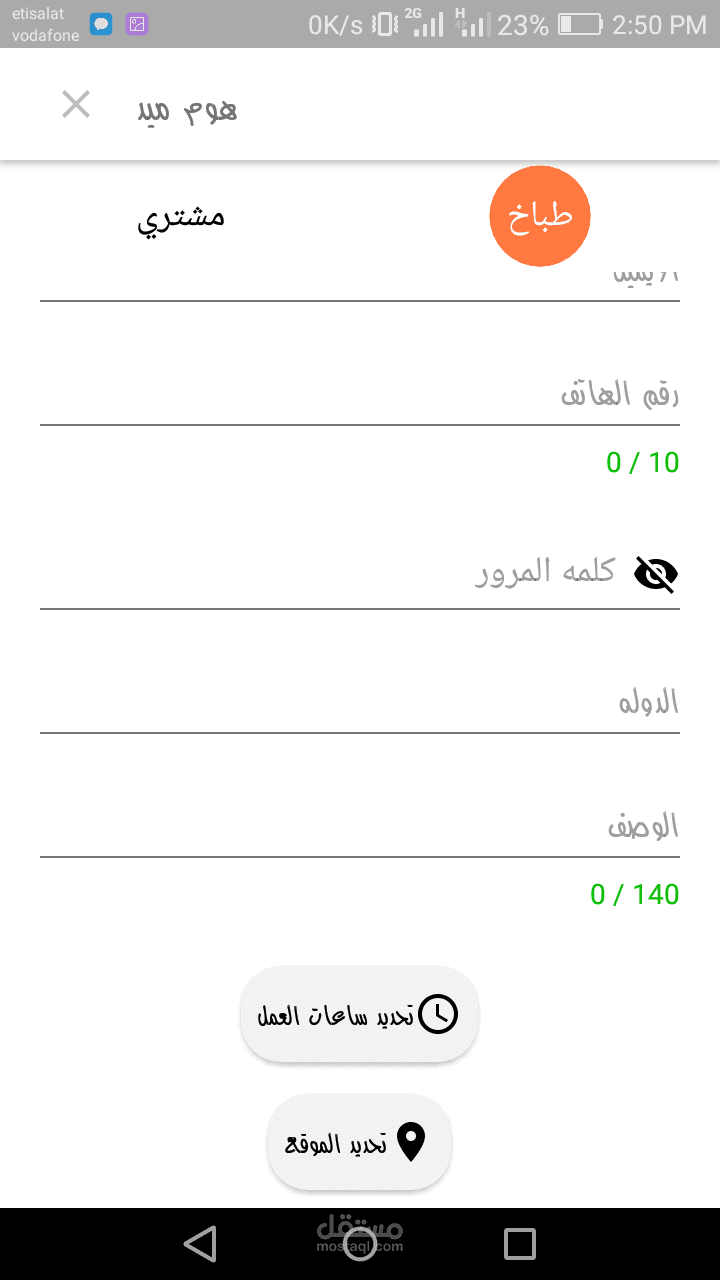Enter the كلمه المرور password field
The image size is (720, 1280).
pyautogui.click(x=330, y=574)
